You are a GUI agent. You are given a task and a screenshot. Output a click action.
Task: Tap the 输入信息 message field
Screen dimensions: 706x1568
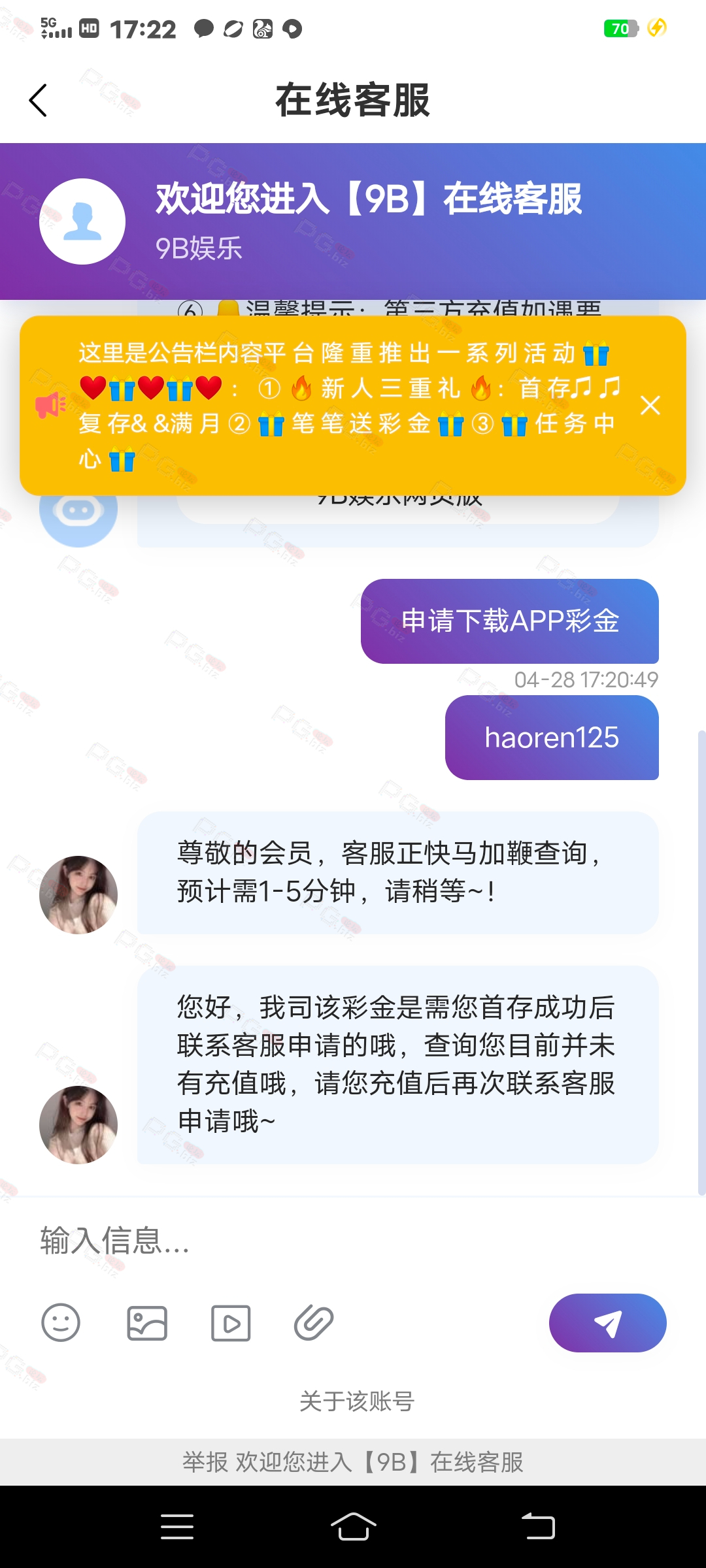click(353, 1240)
